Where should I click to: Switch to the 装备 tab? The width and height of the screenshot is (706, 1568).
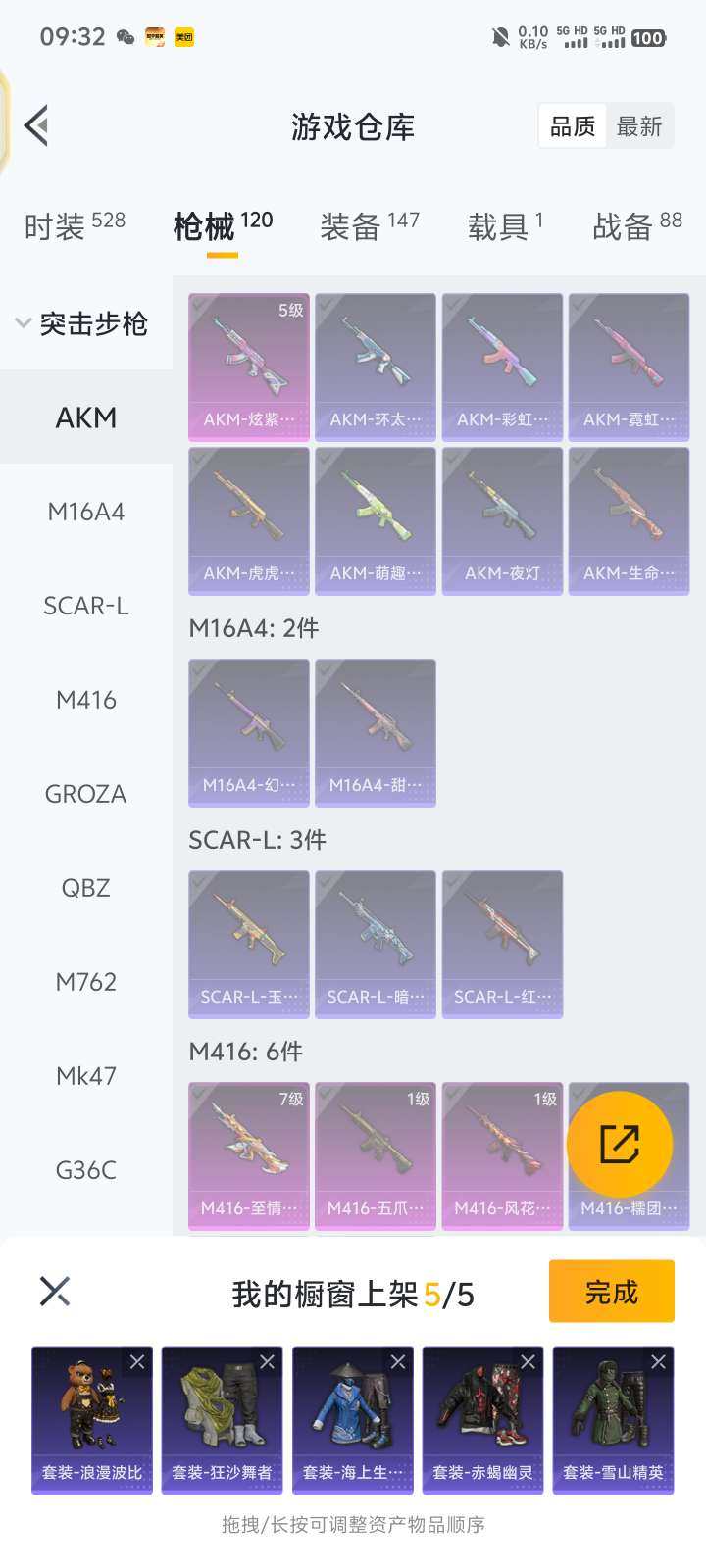pyautogui.click(x=369, y=226)
